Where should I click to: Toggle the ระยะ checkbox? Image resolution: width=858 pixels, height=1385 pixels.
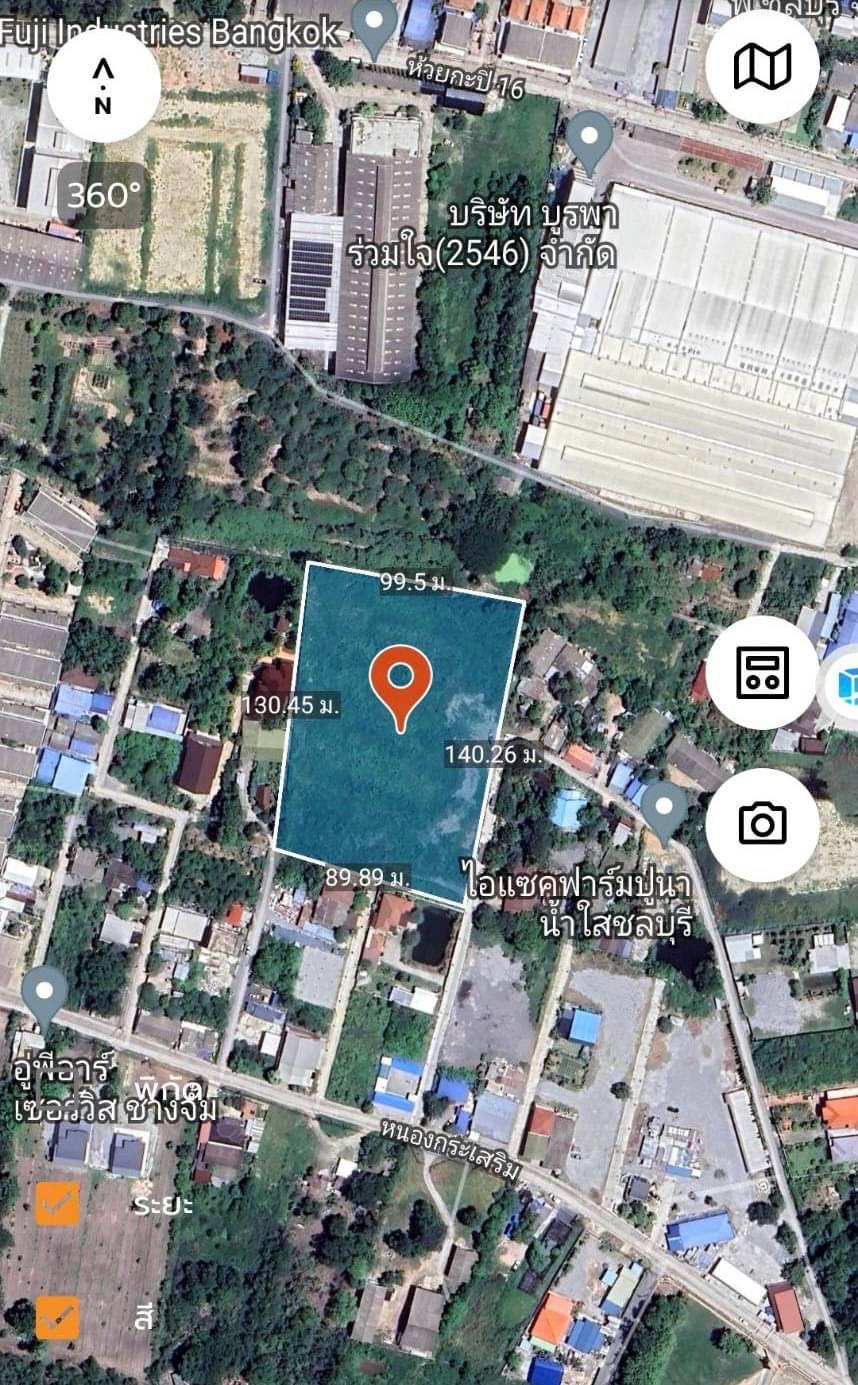pos(58,1203)
